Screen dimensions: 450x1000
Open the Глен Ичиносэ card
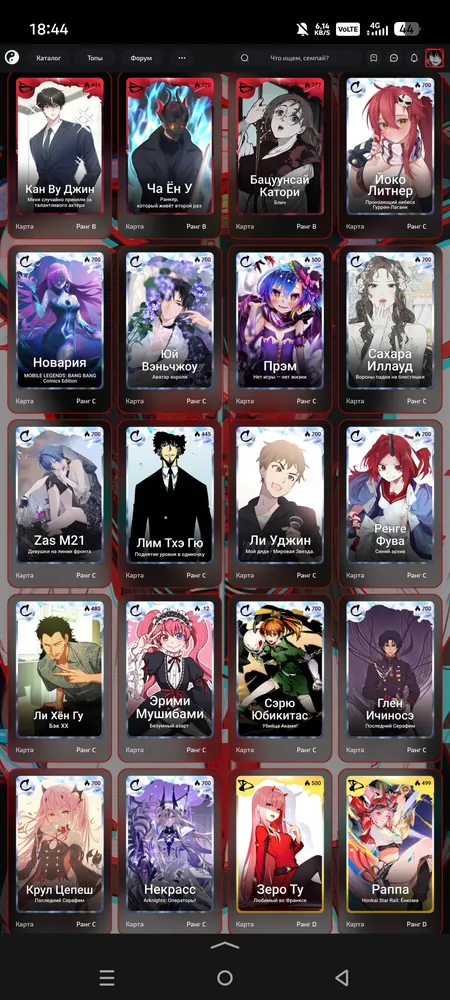389,678
